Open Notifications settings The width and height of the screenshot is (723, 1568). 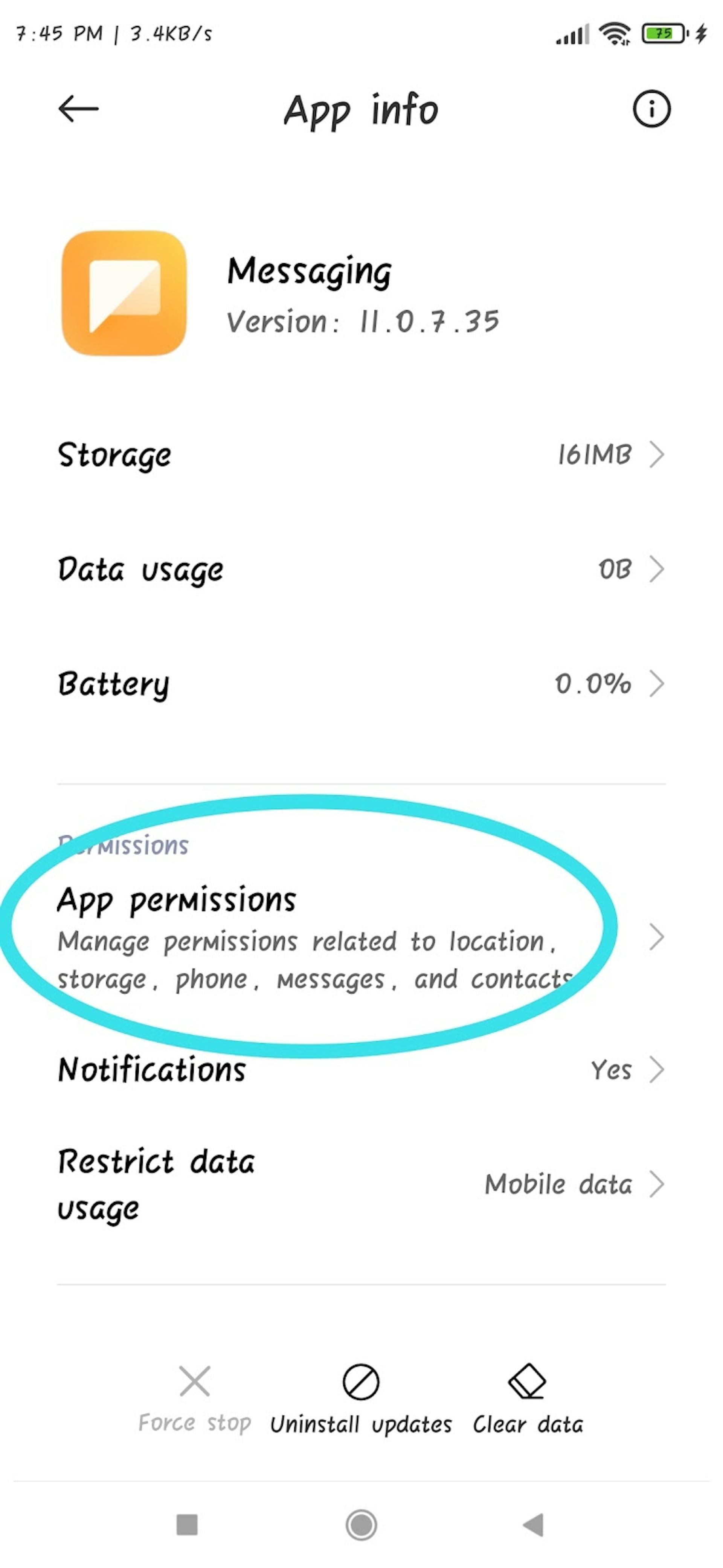[361, 1069]
